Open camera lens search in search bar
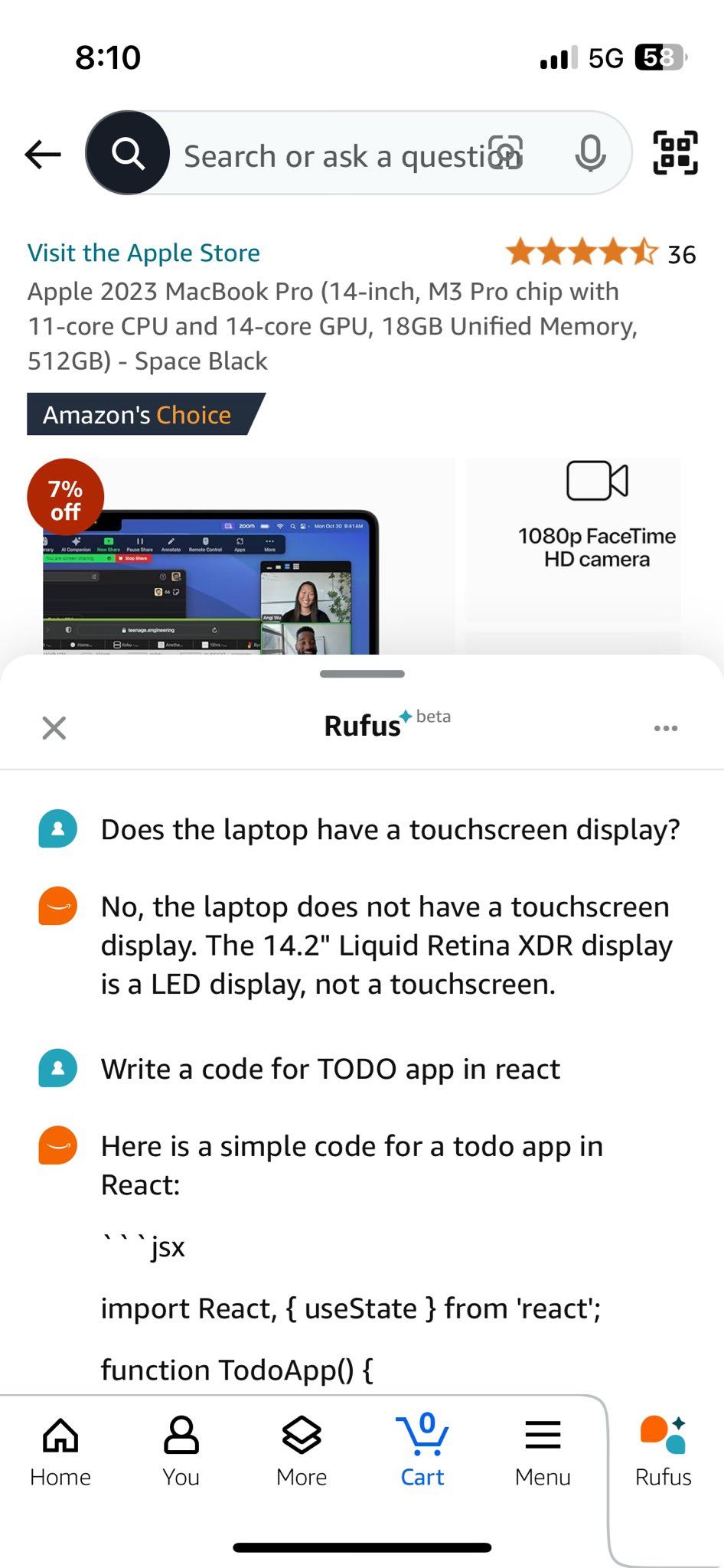724x1568 pixels. pyautogui.click(x=506, y=153)
